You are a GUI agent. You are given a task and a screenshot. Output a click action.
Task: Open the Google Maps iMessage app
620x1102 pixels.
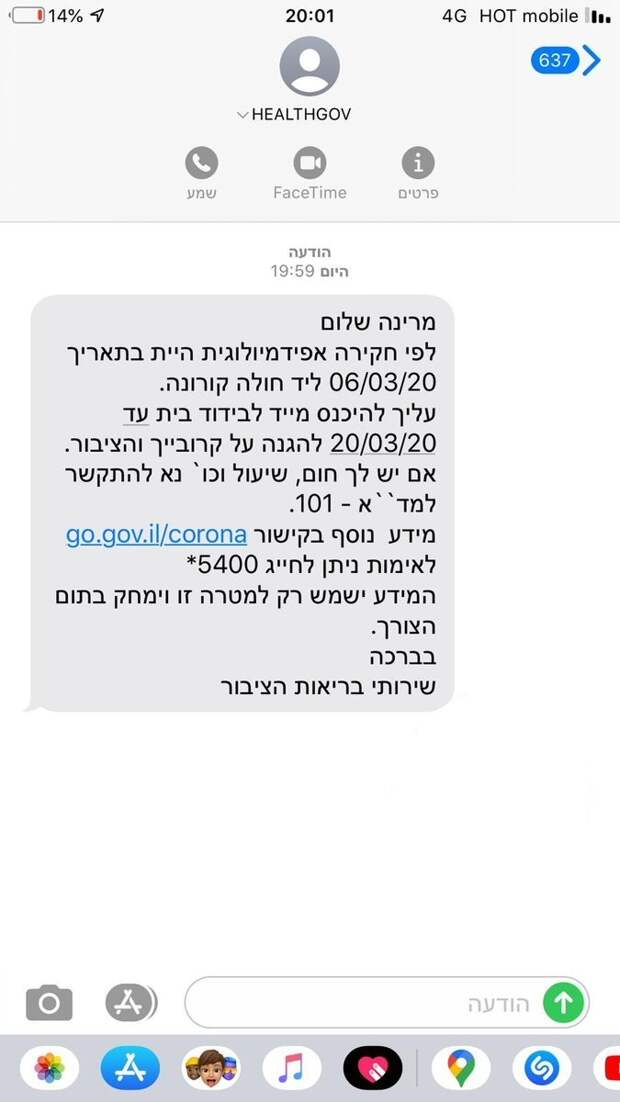[460, 1070]
